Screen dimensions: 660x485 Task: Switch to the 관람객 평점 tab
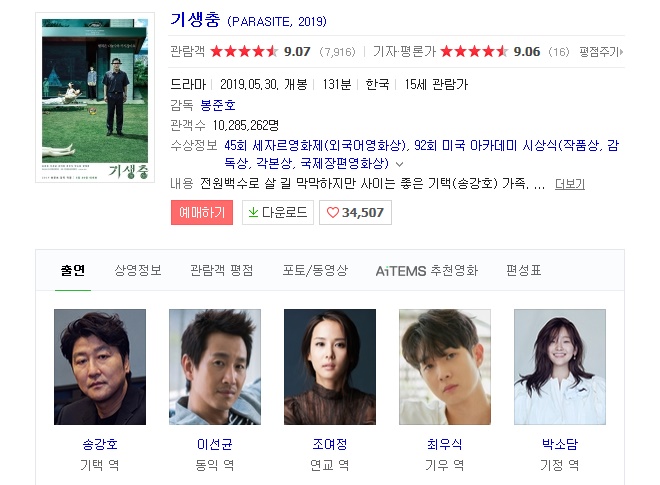221,270
